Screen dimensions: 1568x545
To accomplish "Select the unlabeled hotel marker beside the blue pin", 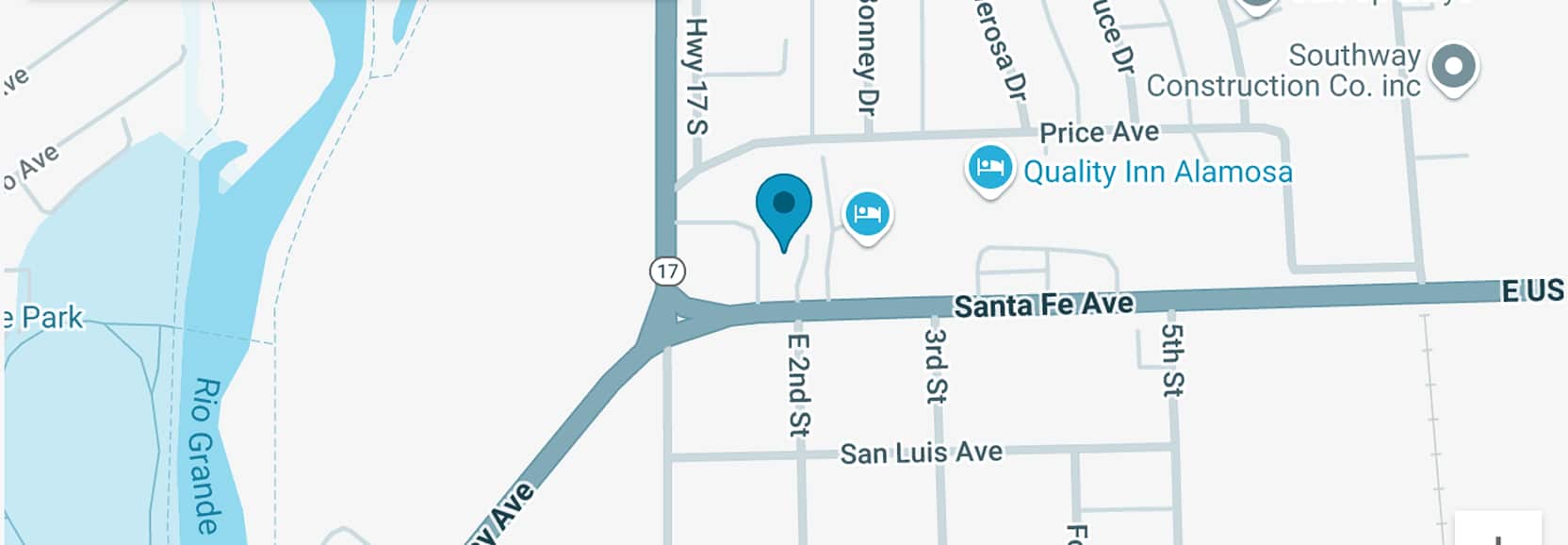I will (x=867, y=214).
